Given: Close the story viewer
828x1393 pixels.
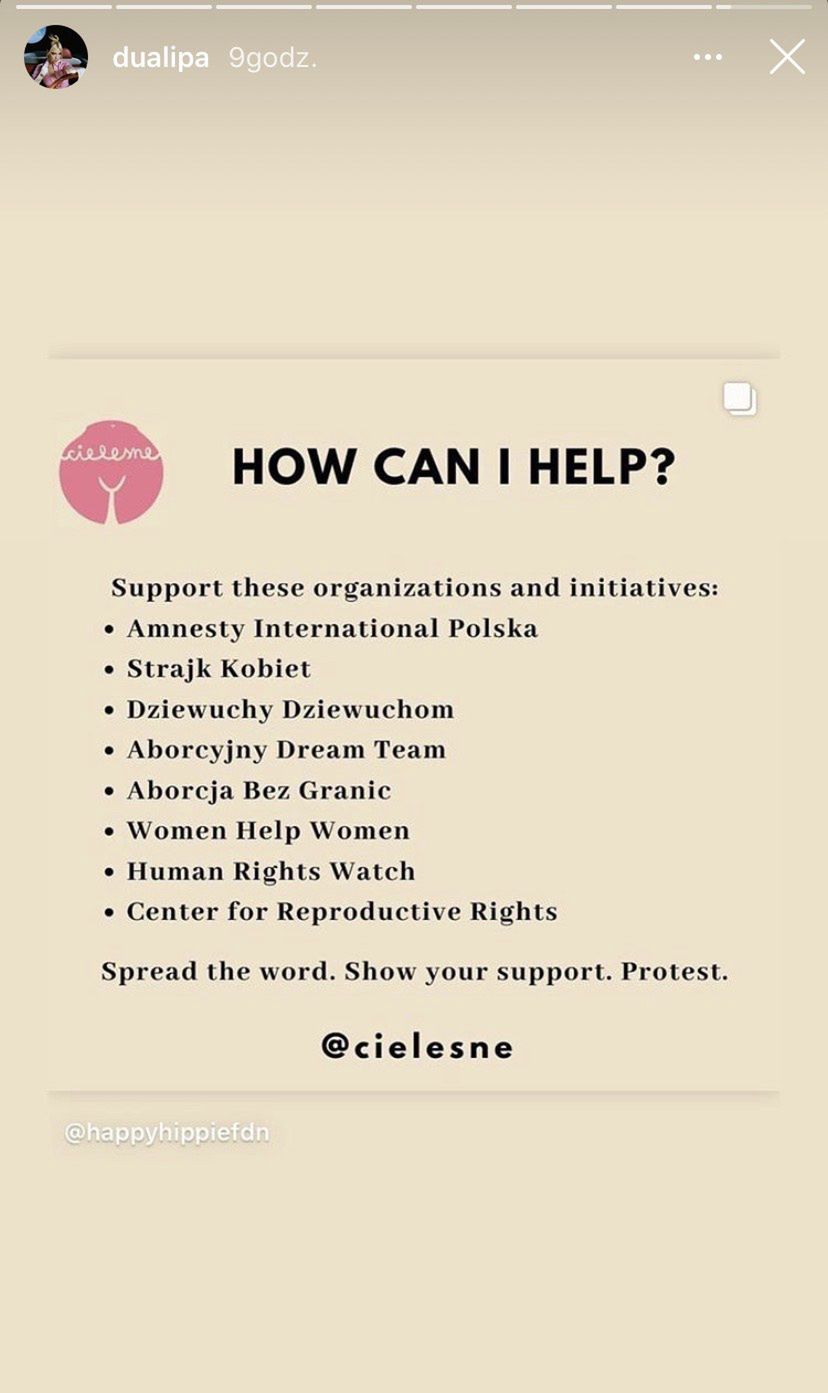Looking at the screenshot, I should pyautogui.click(x=787, y=57).
